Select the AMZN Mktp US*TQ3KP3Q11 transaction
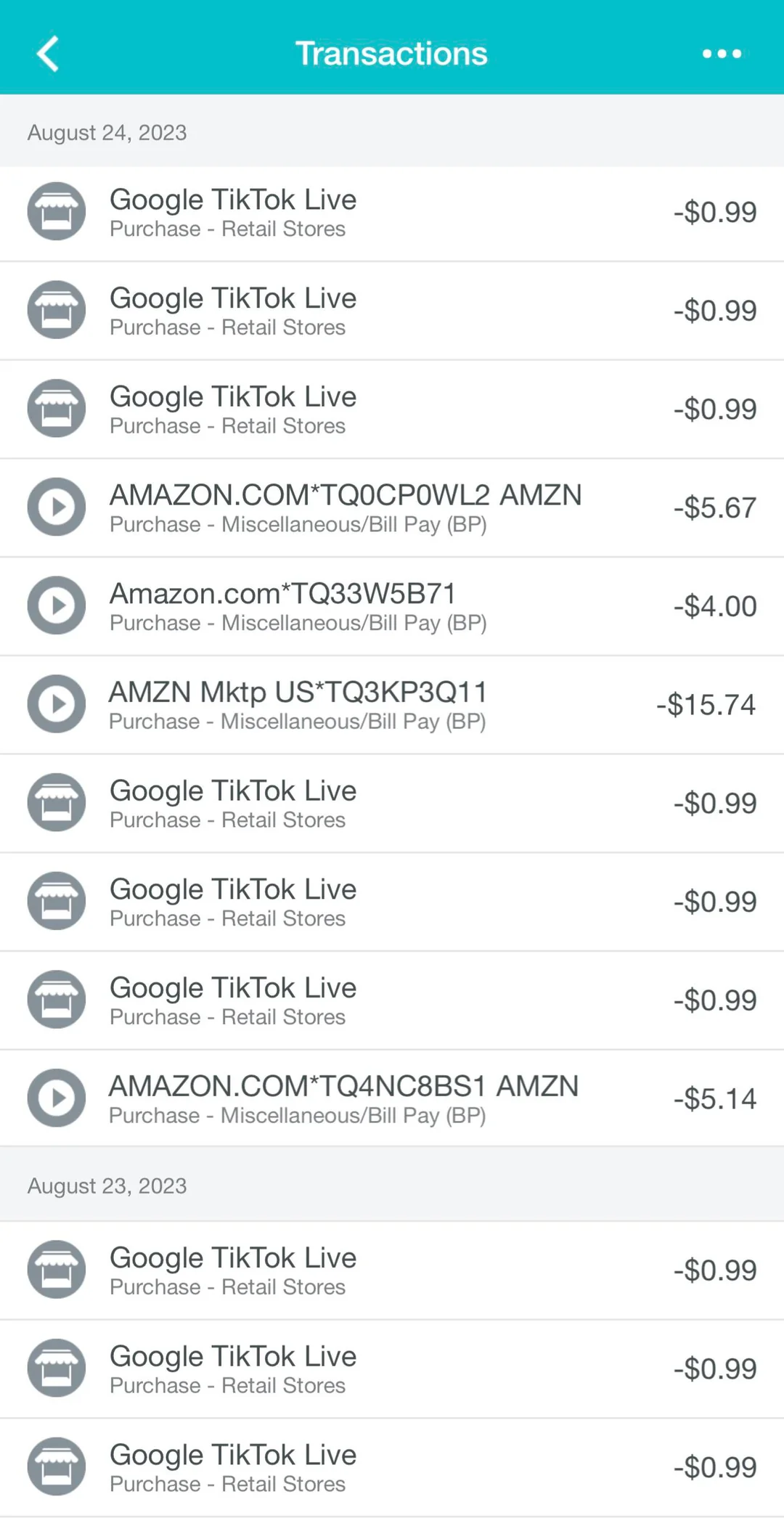 (392, 705)
